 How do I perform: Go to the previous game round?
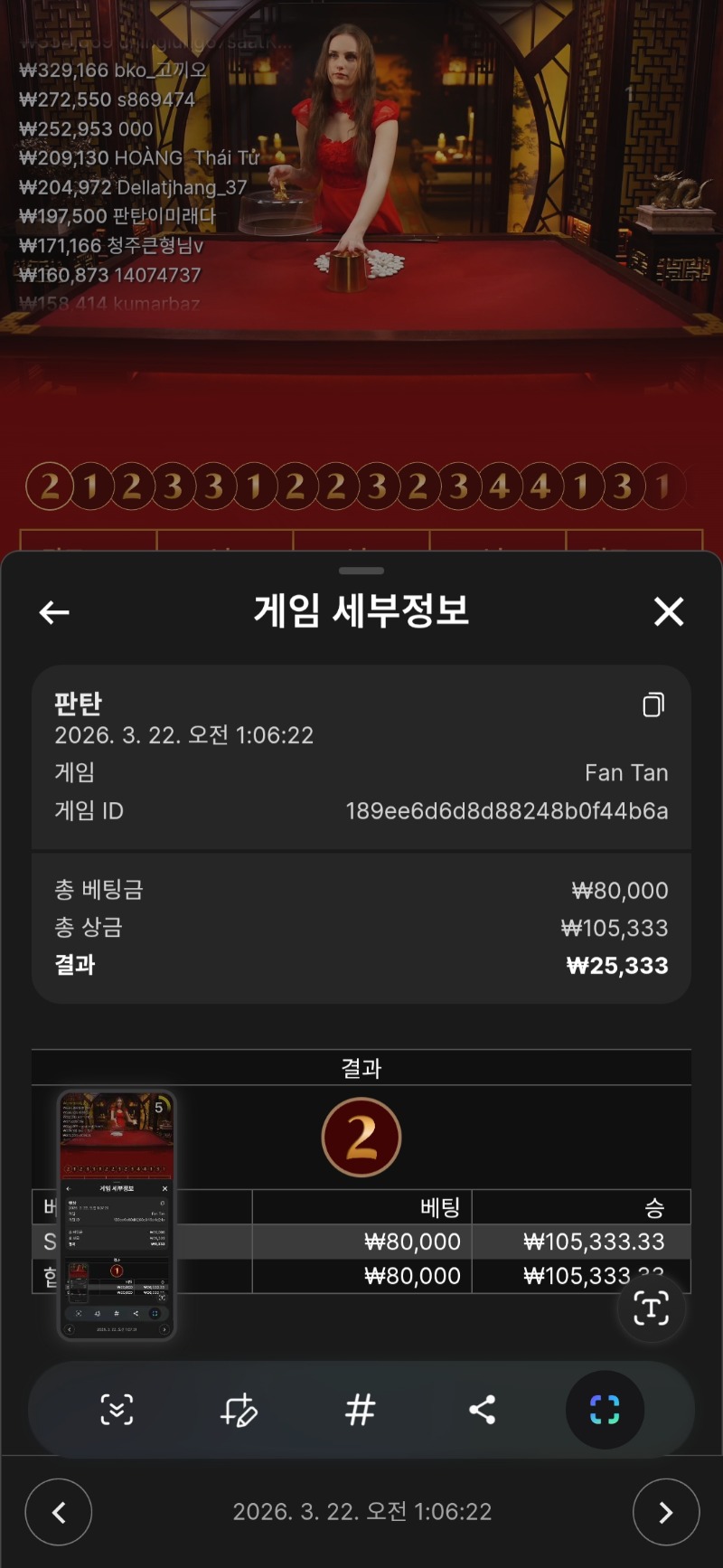click(x=59, y=1512)
